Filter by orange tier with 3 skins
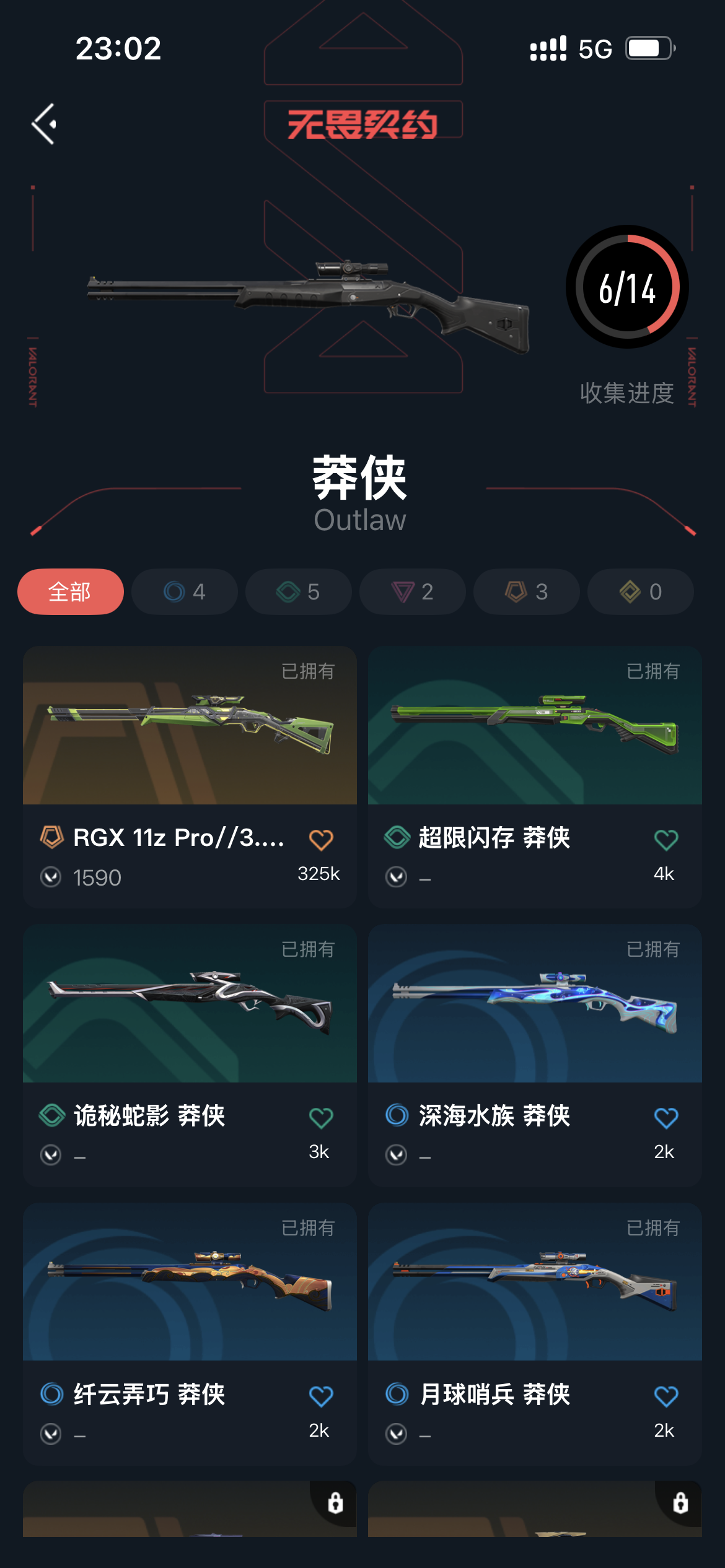 pos(527,591)
